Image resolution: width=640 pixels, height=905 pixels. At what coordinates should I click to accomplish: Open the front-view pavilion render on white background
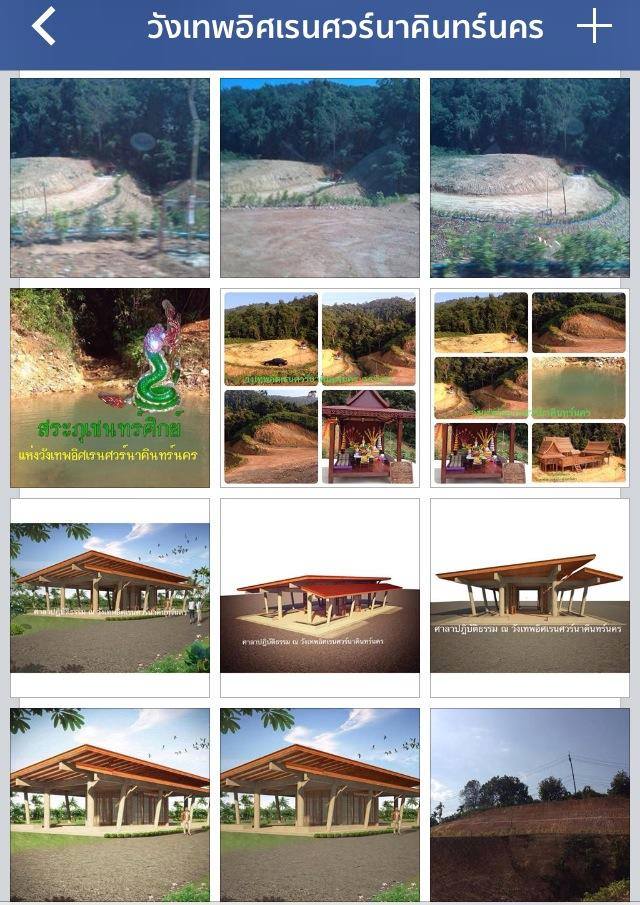530,598
